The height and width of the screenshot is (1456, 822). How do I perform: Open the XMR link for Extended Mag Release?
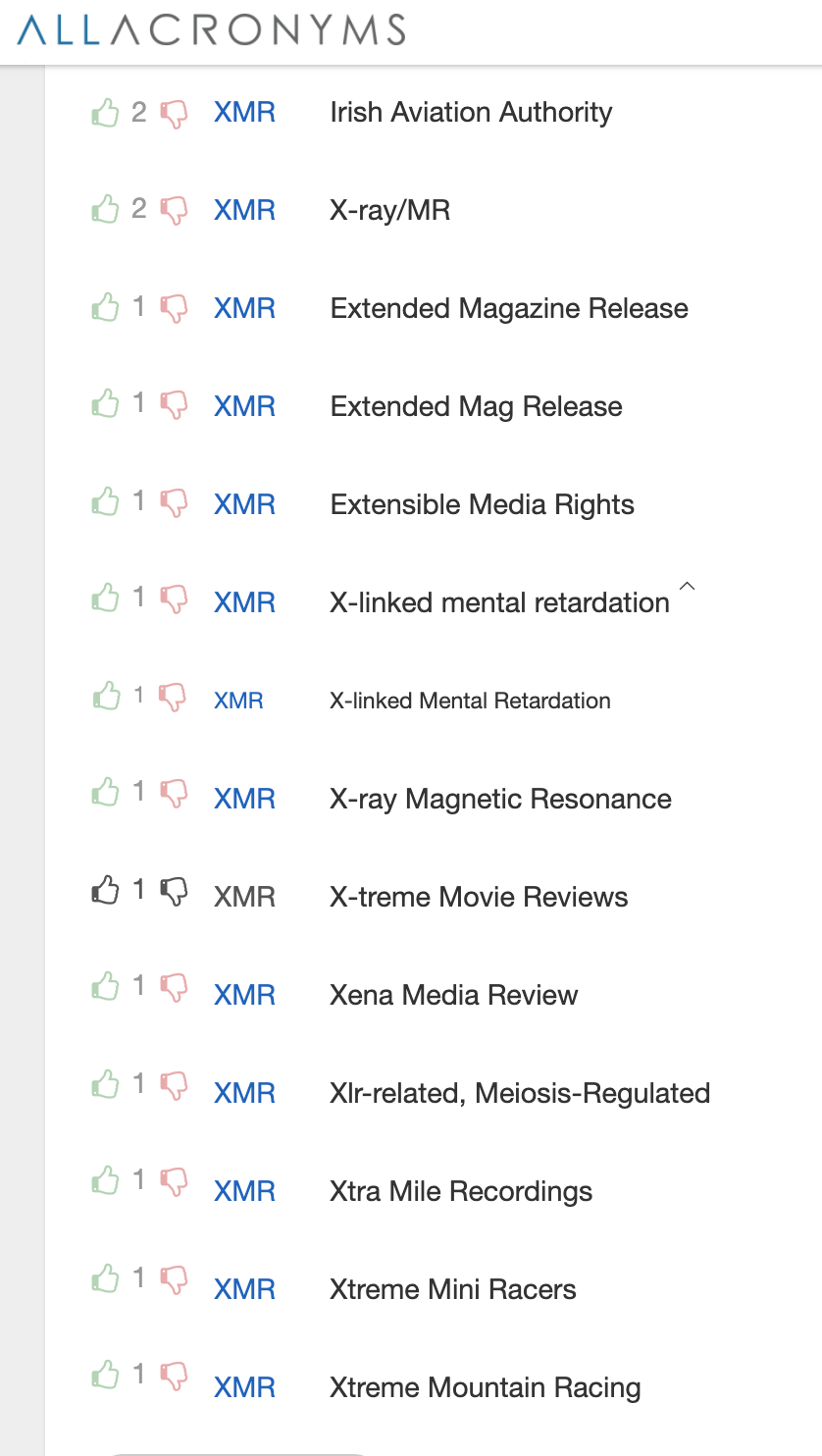pos(244,407)
